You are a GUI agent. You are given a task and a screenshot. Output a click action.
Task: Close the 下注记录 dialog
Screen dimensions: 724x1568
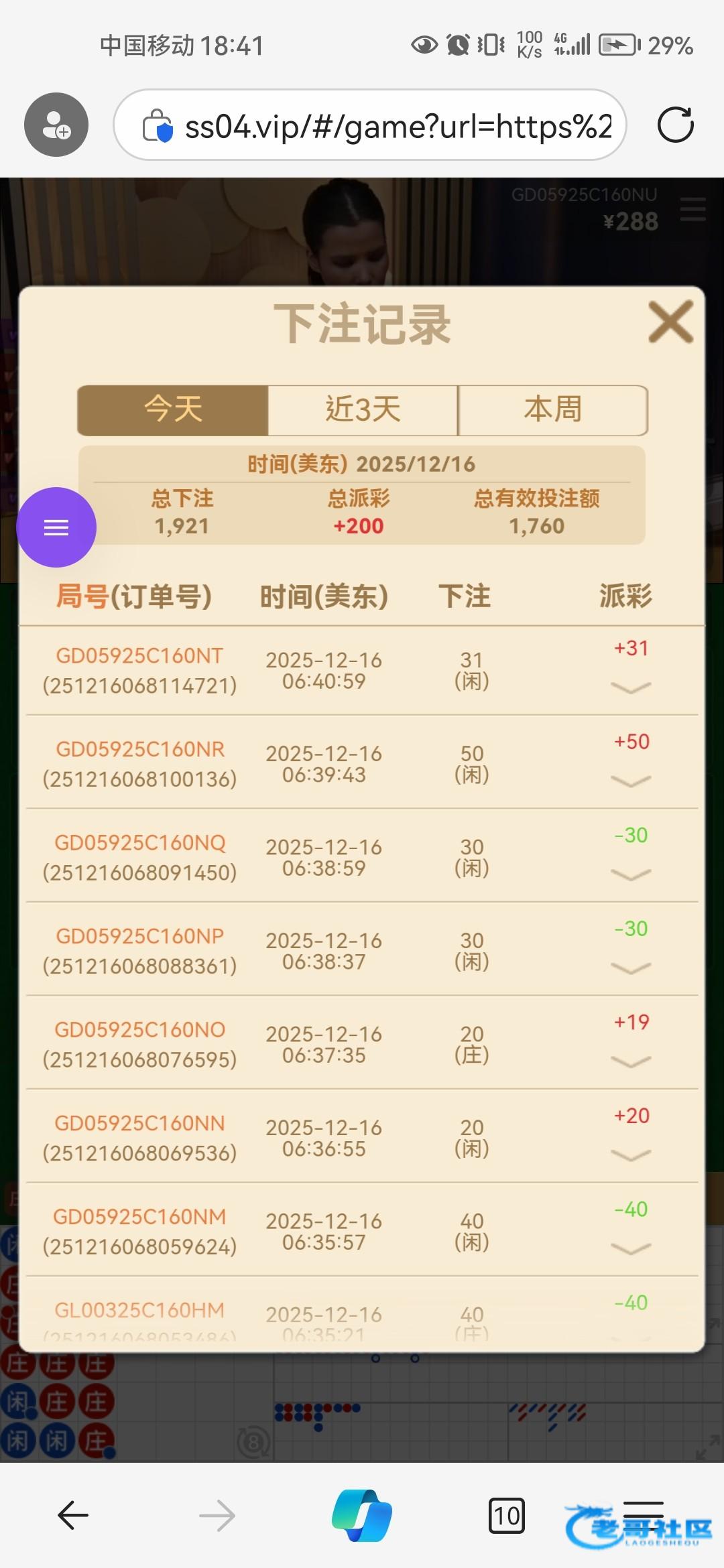[670, 322]
